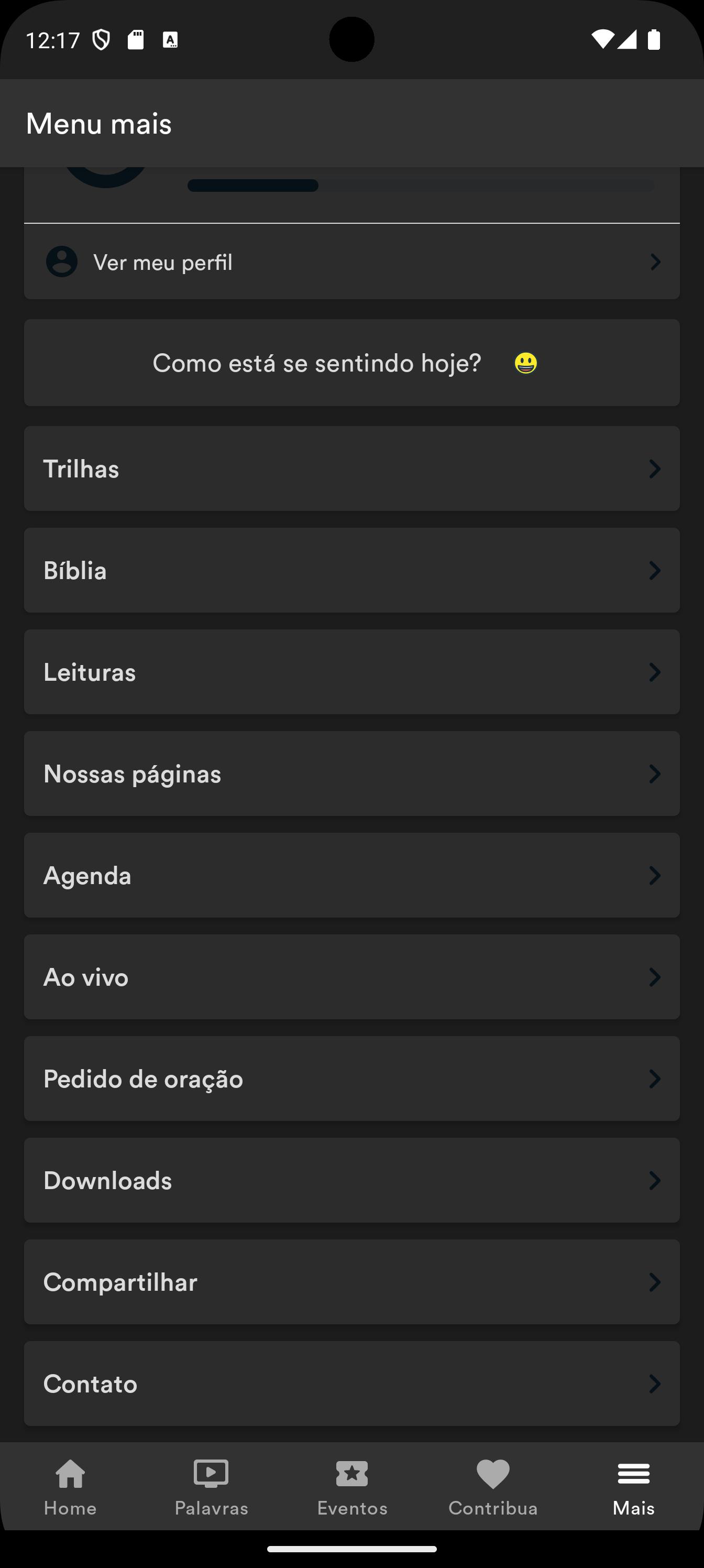This screenshot has width=704, height=1568.
Task: Open Bíblia
Action: tap(351, 570)
